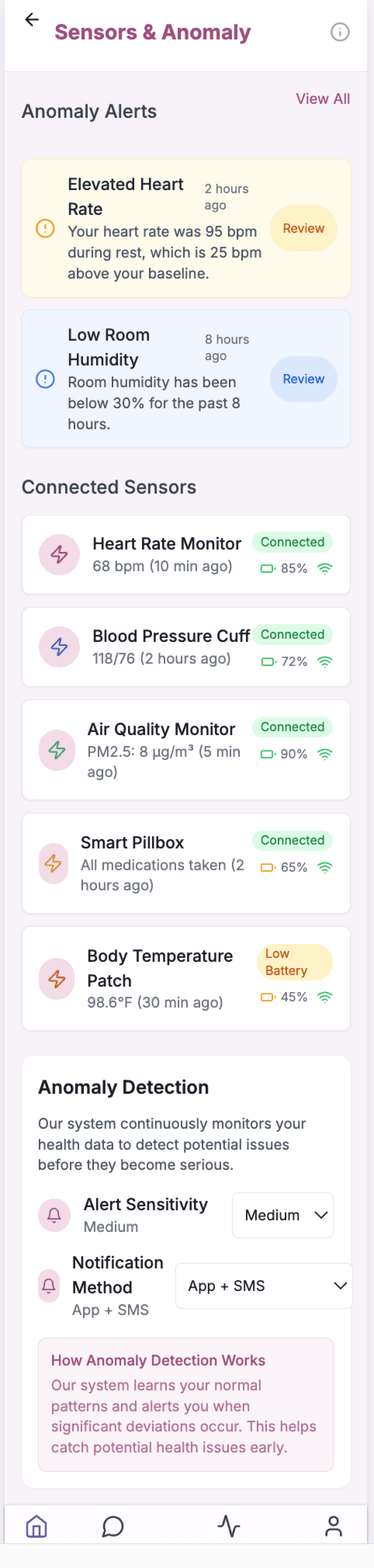This screenshot has height=1568, width=374.
Task: Switch to the chat tab
Action: tap(113, 1526)
